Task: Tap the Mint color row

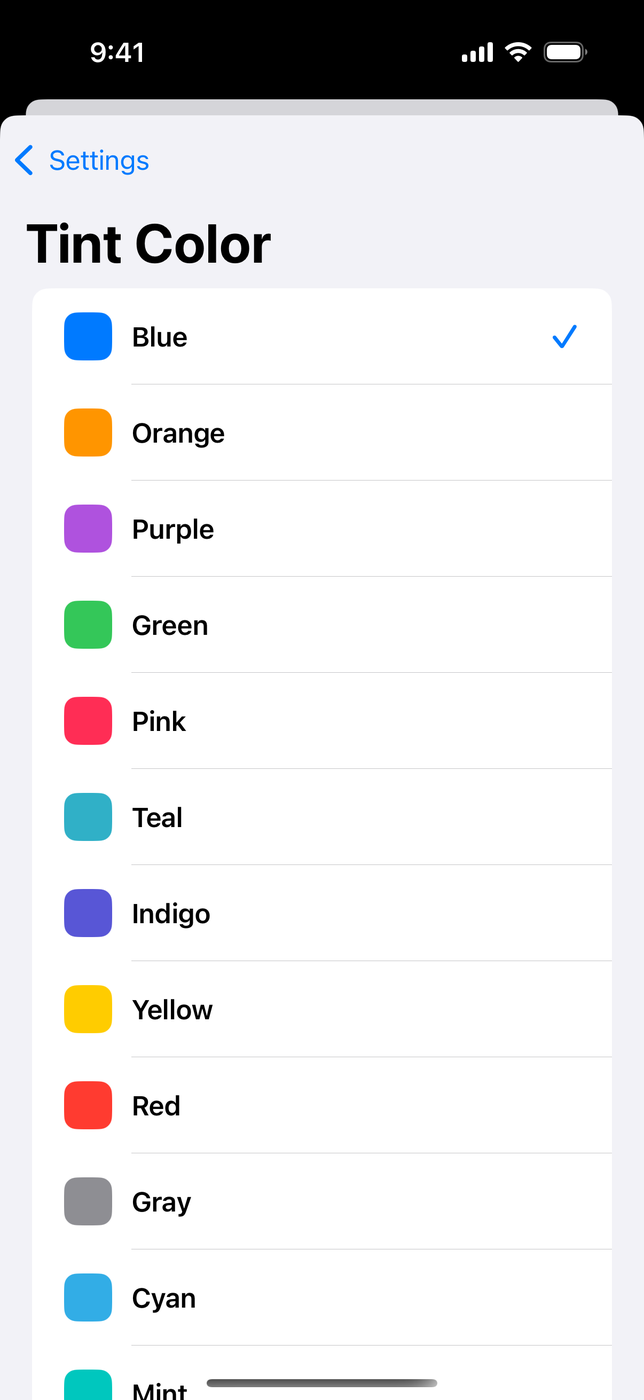Action: coord(322,1373)
